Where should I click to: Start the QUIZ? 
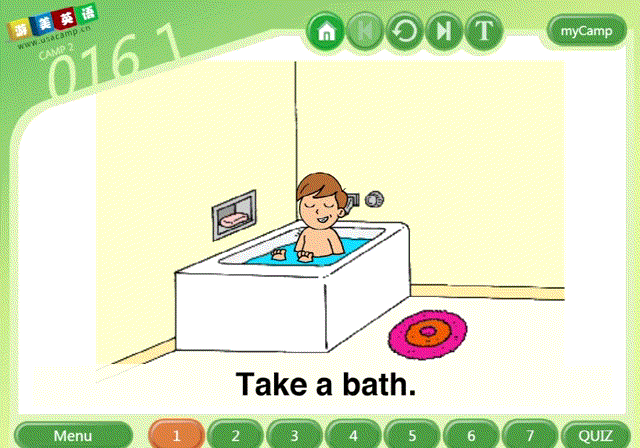pyautogui.click(x=595, y=436)
